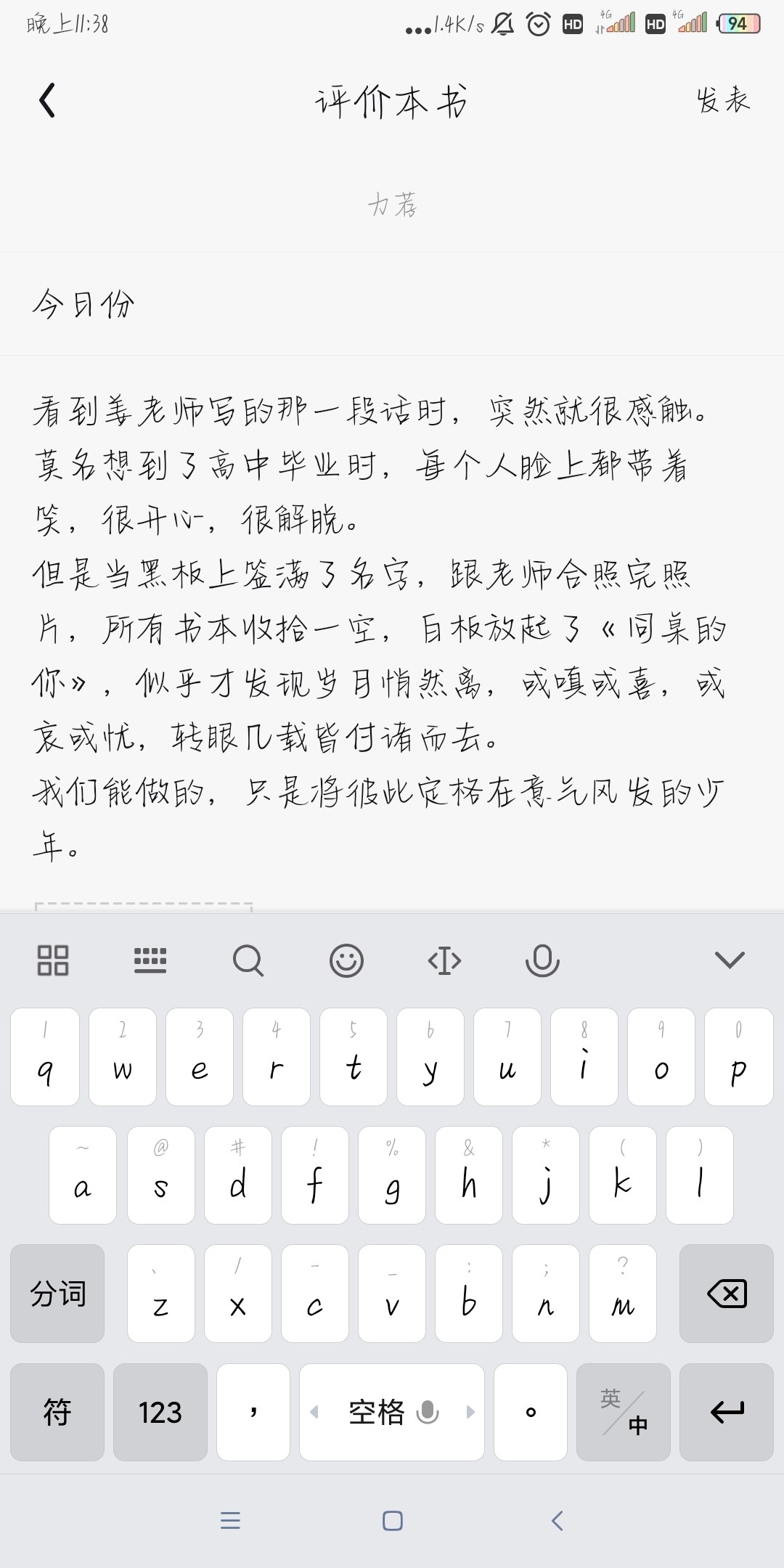The width and height of the screenshot is (784, 1568).
Task: Open the emoji panel smiley icon
Action: (x=346, y=960)
